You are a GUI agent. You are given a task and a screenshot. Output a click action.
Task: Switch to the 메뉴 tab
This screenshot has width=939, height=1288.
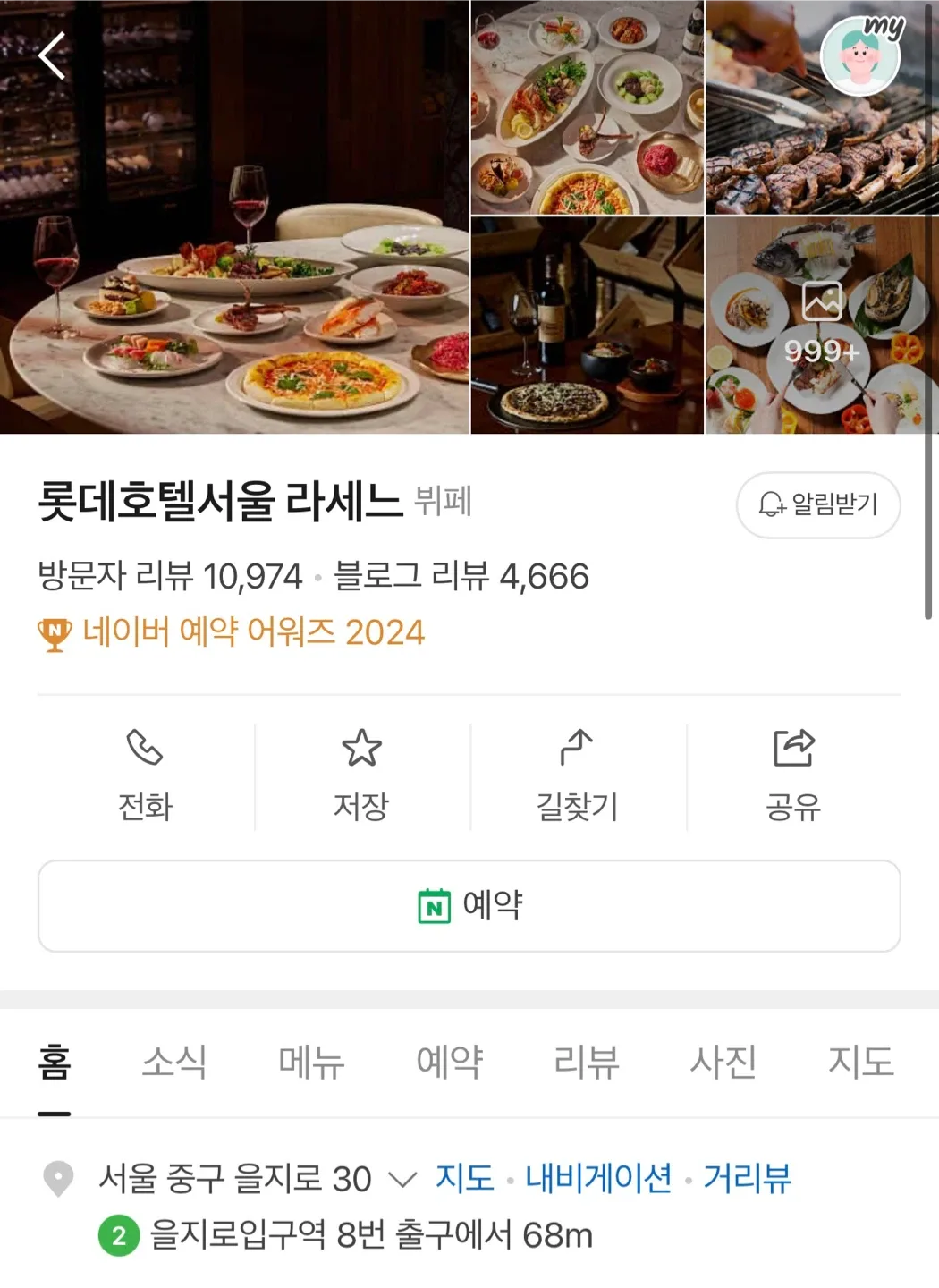[x=311, y=1062]
